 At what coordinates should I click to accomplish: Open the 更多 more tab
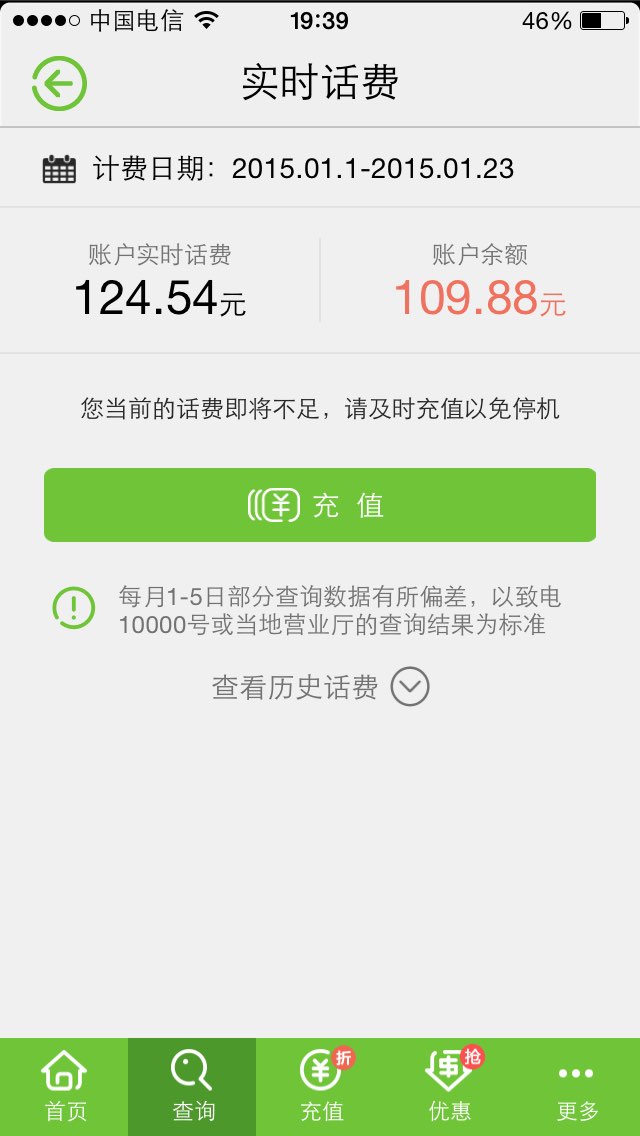click(x=576, y=1087)
